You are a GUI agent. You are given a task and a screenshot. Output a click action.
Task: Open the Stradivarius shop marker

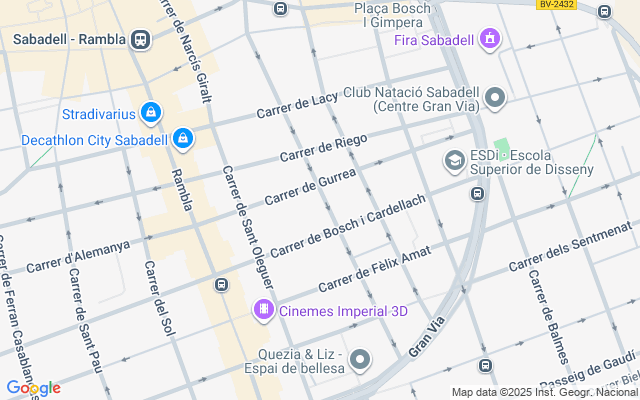pyautogui.click(x=150, y=113)
